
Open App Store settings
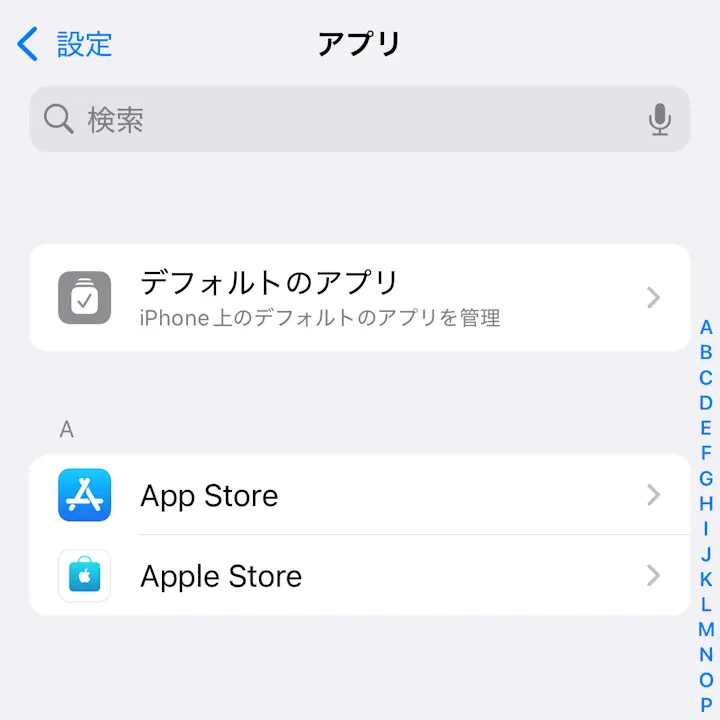[x=360, y=495]
